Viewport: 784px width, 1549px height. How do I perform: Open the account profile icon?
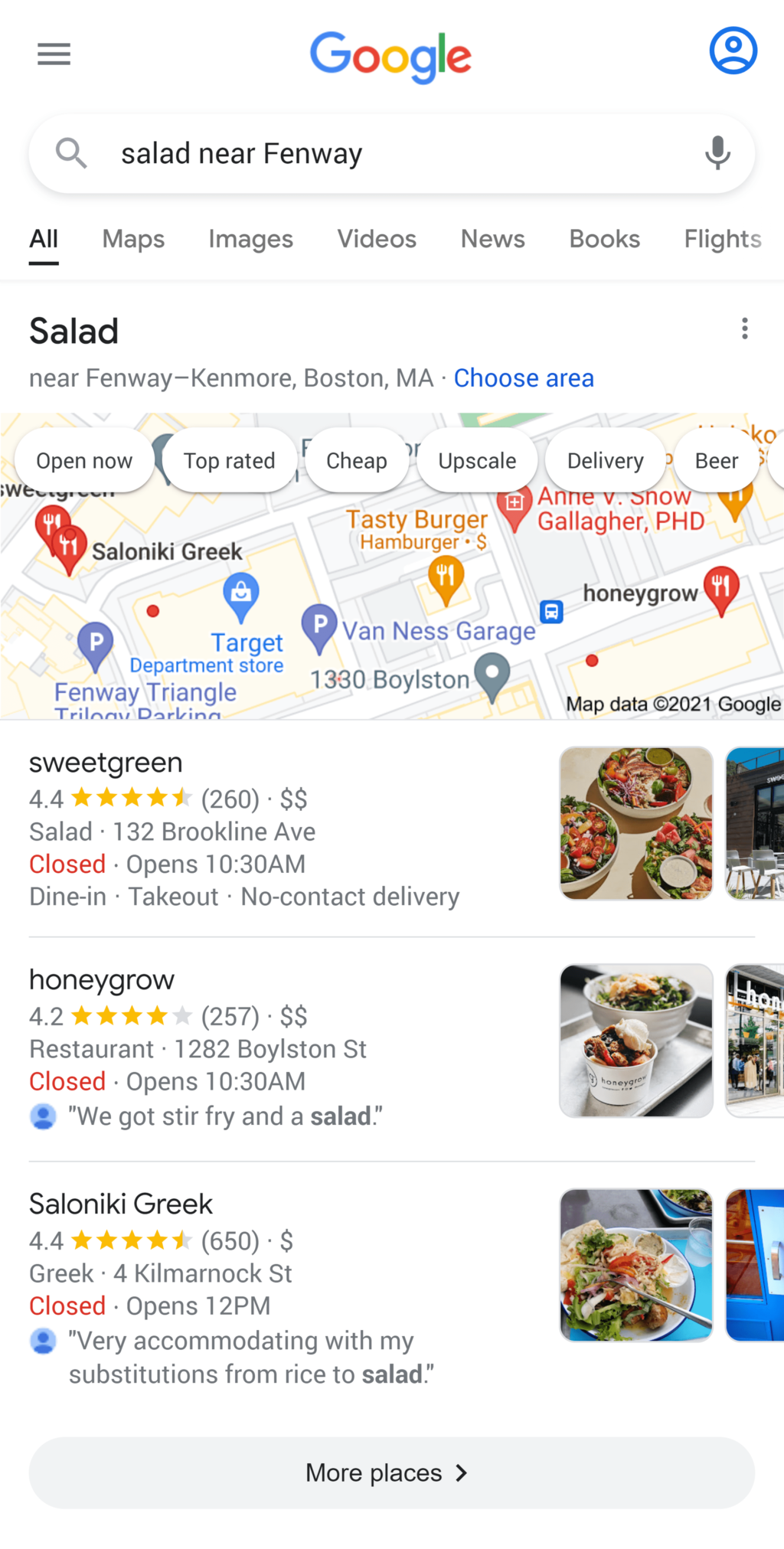point(733,51)
